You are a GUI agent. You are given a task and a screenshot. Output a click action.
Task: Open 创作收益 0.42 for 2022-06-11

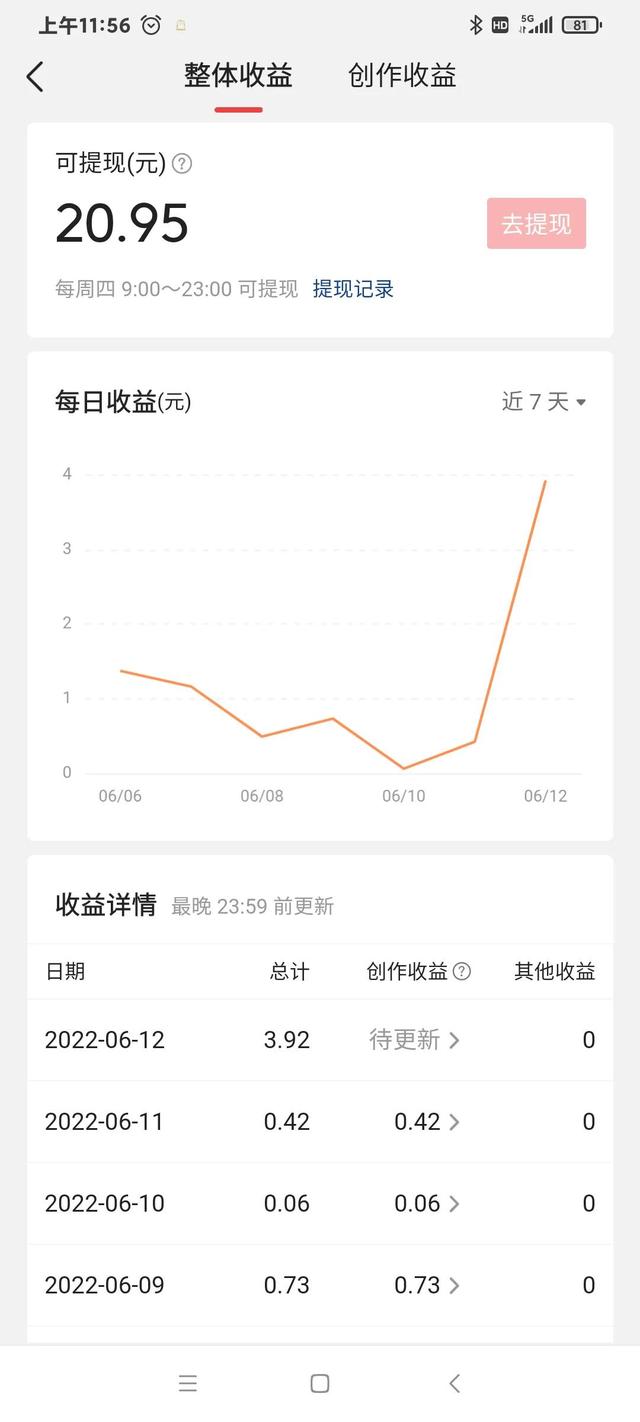point(427,1122)
